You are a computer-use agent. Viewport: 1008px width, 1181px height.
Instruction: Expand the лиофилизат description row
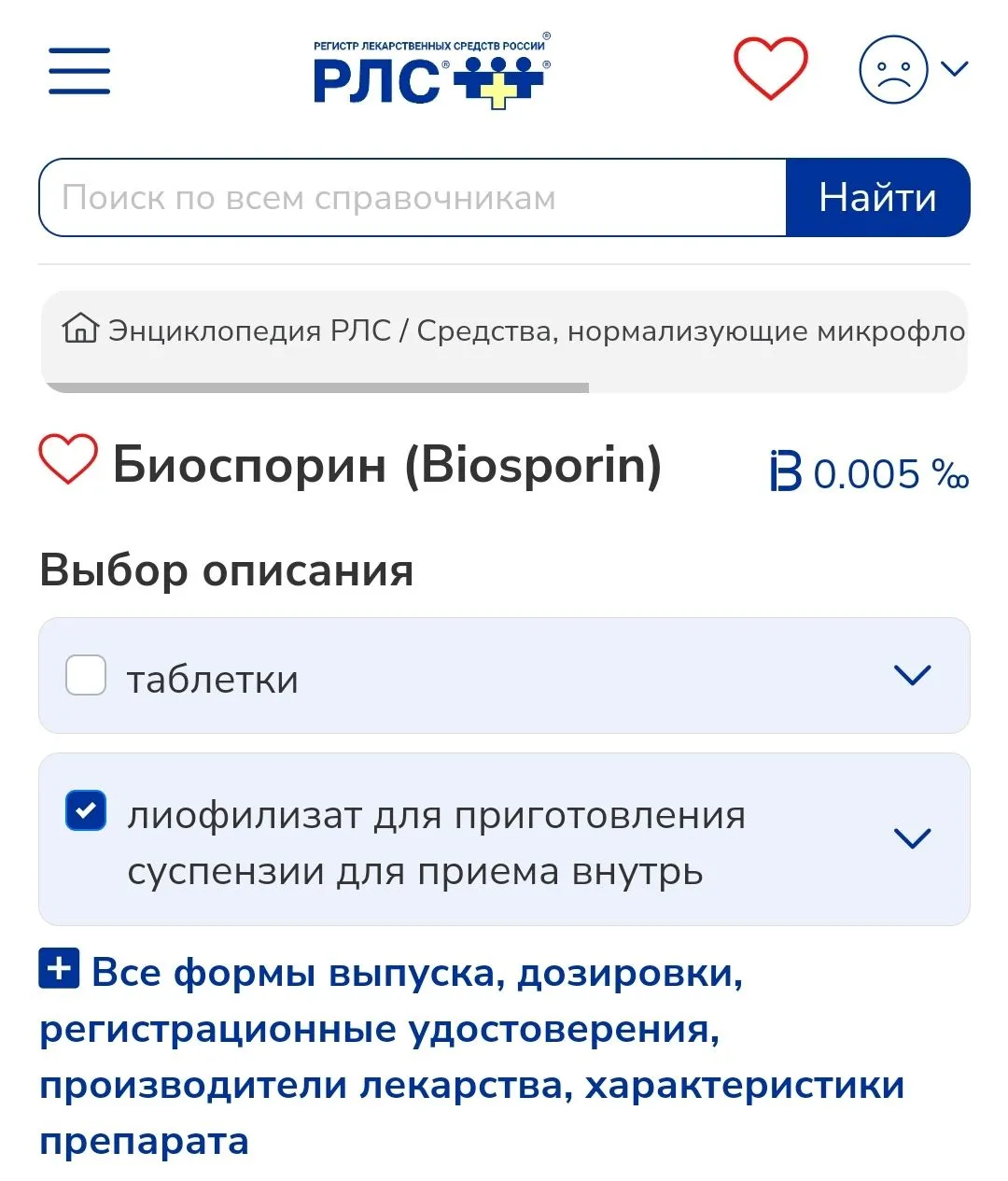tap(912, 838)
